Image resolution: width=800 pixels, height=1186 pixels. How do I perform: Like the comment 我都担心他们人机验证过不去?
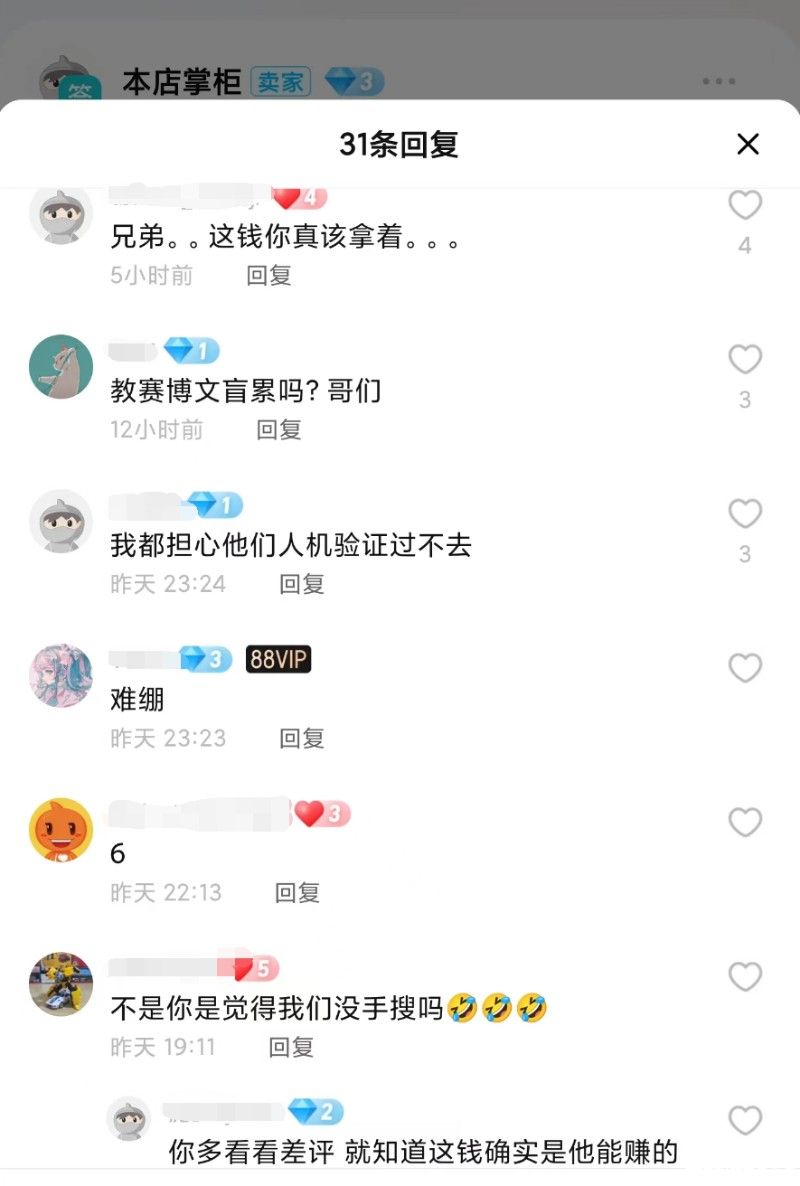pyautogui.click(x=745, y=513)
